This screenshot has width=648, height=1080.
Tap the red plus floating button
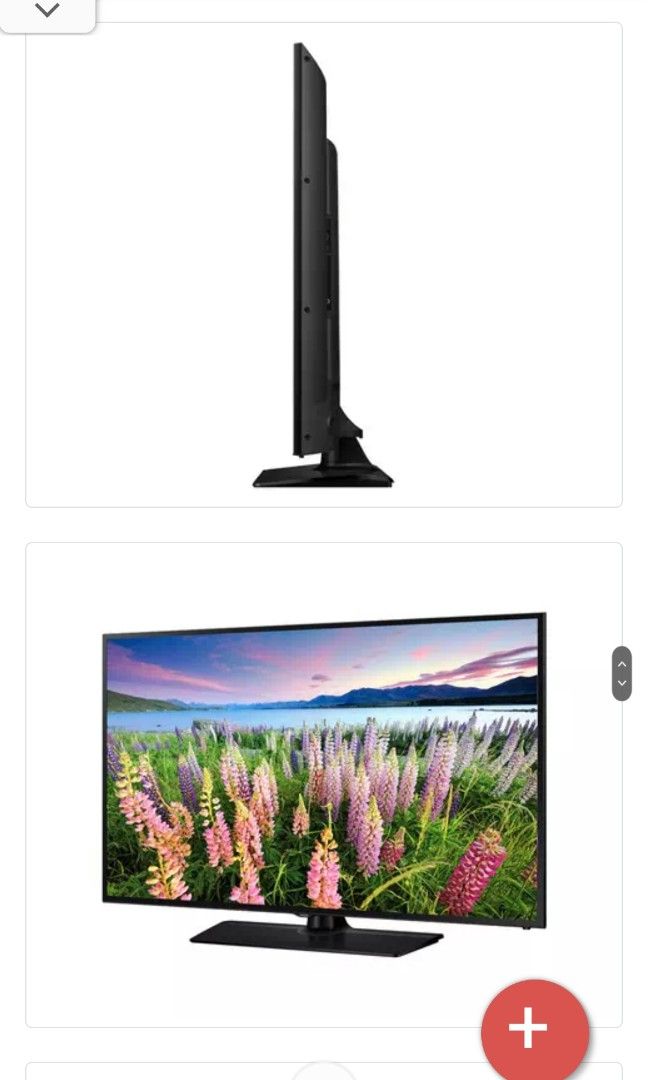[535, 1030]
